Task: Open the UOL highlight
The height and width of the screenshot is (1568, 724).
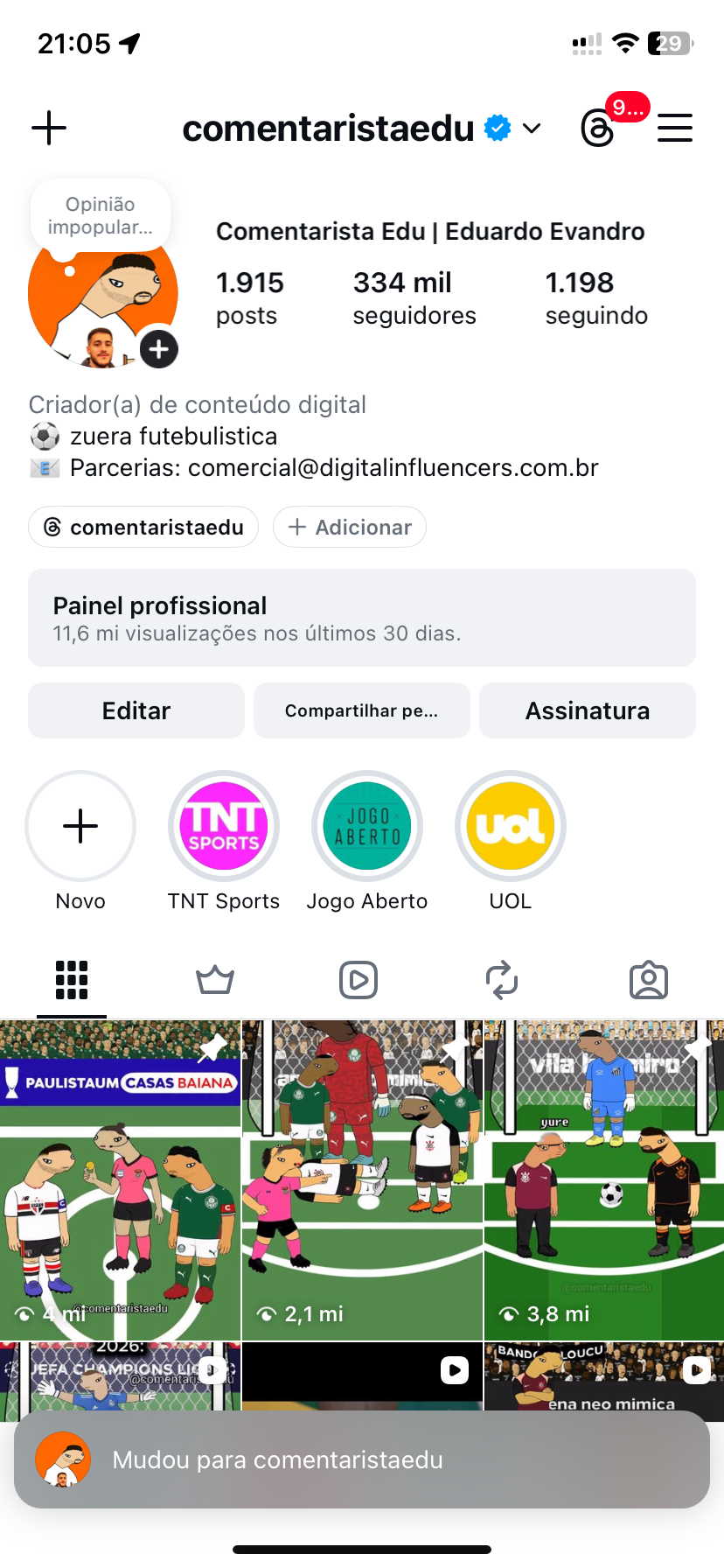Action: [511, 826]
